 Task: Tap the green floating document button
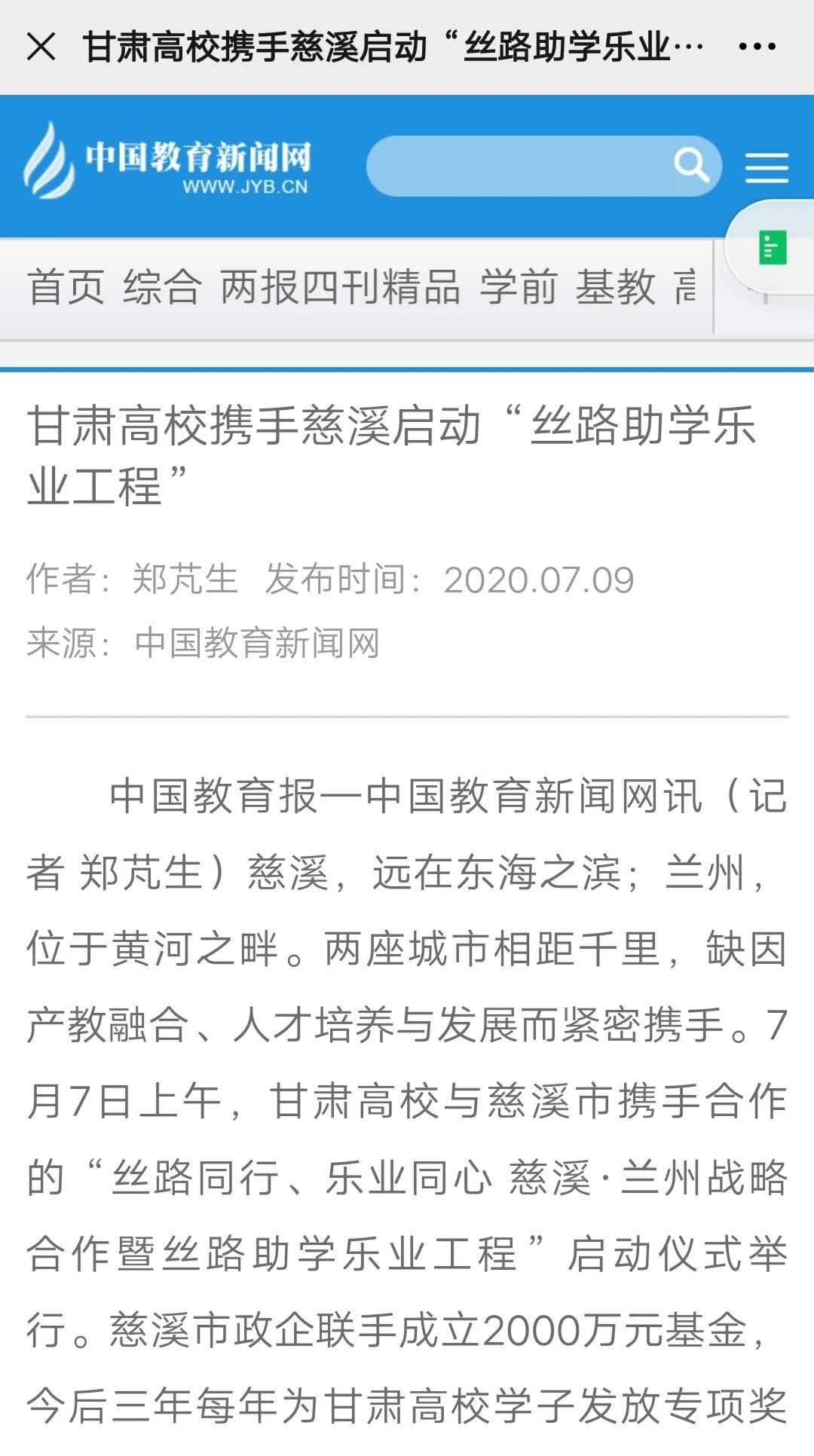[x=773, y=248]
